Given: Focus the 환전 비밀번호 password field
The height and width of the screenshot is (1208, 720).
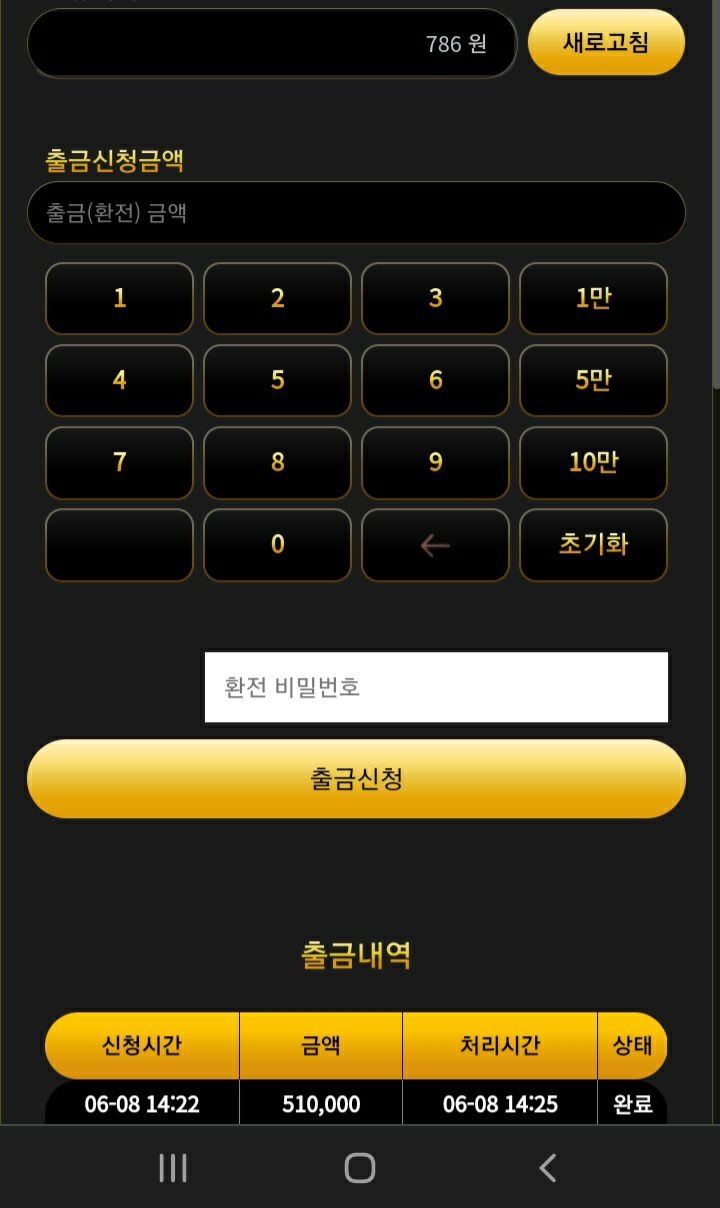Looking at the screenshot, I should pos(436,687).
